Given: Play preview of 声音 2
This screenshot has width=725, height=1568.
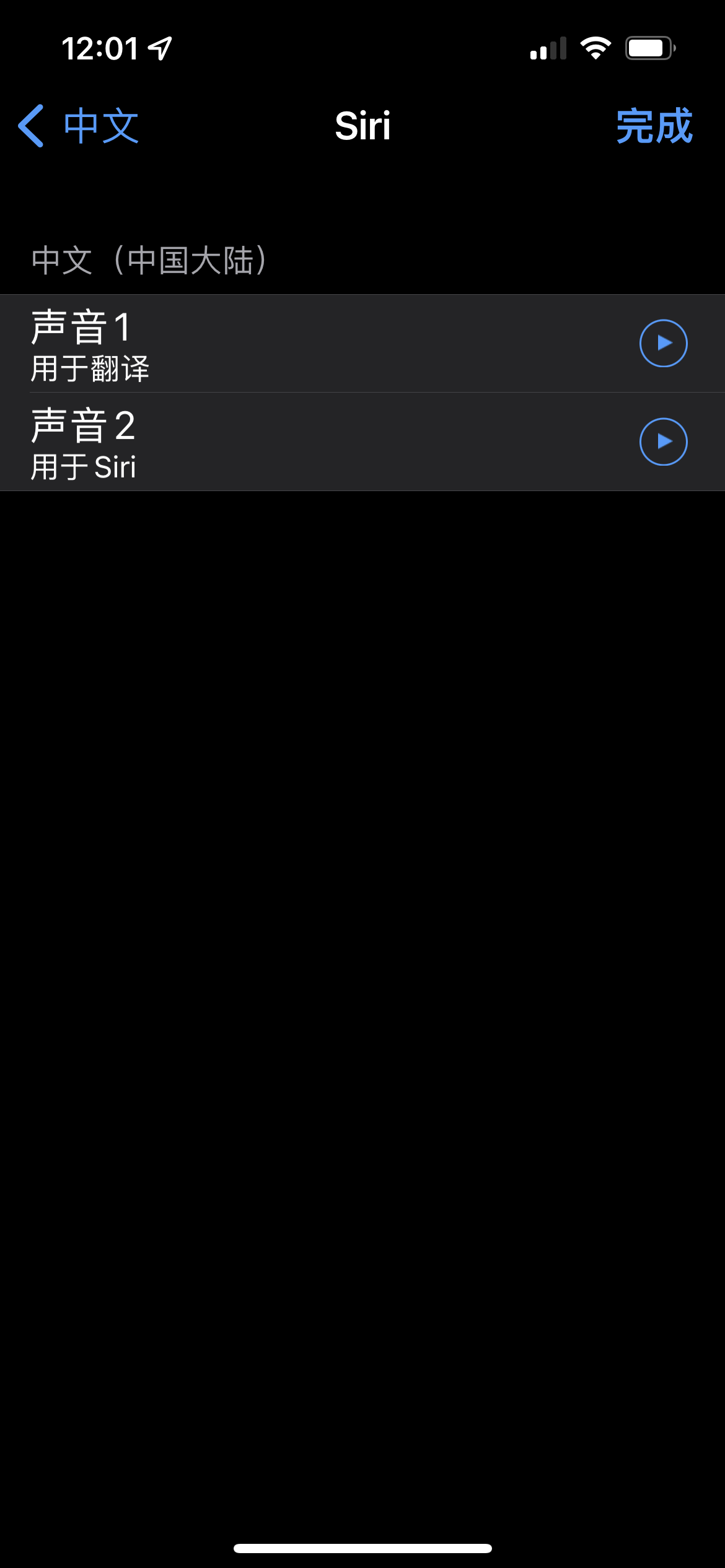Looking at the screenshot, I should click(x=663, y=442).
